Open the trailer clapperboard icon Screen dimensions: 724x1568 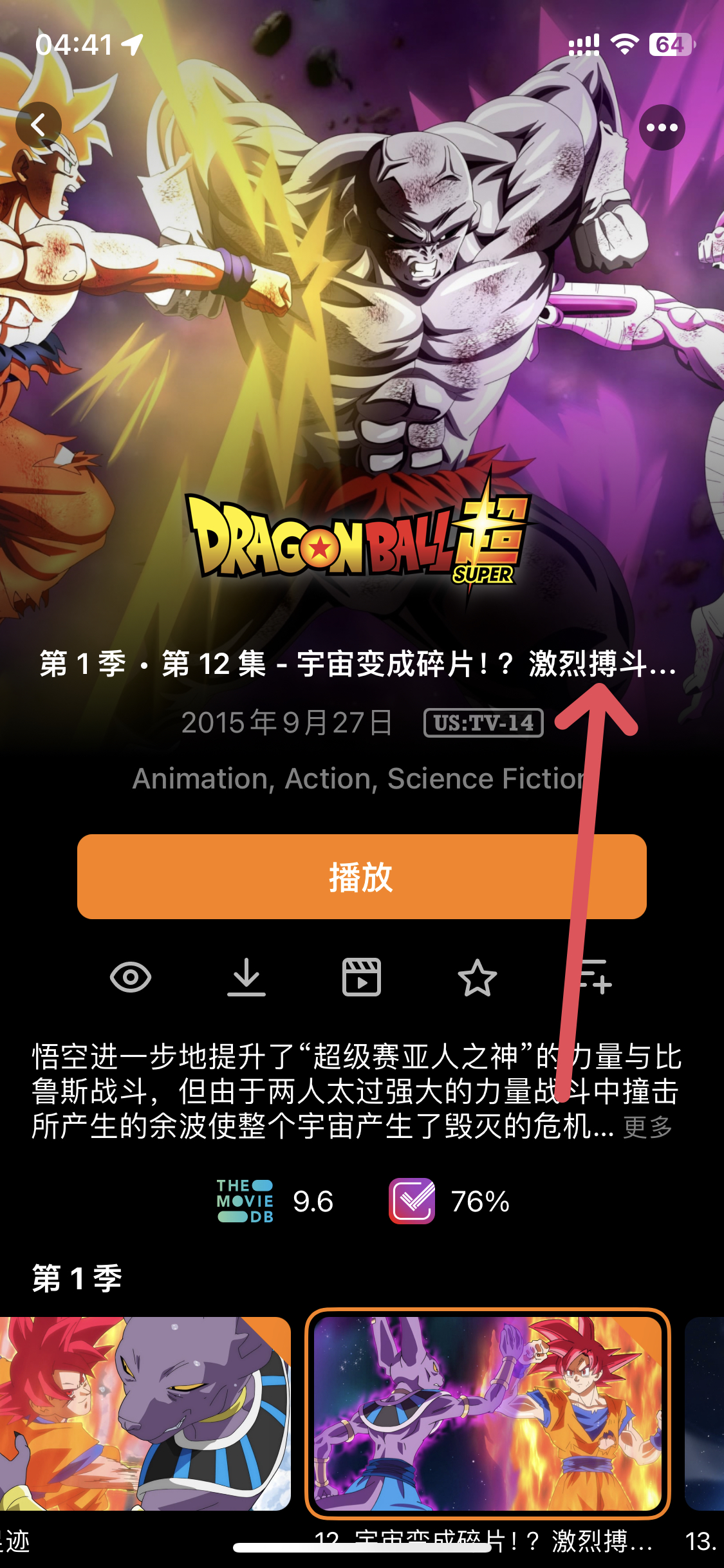pos(362,977)
